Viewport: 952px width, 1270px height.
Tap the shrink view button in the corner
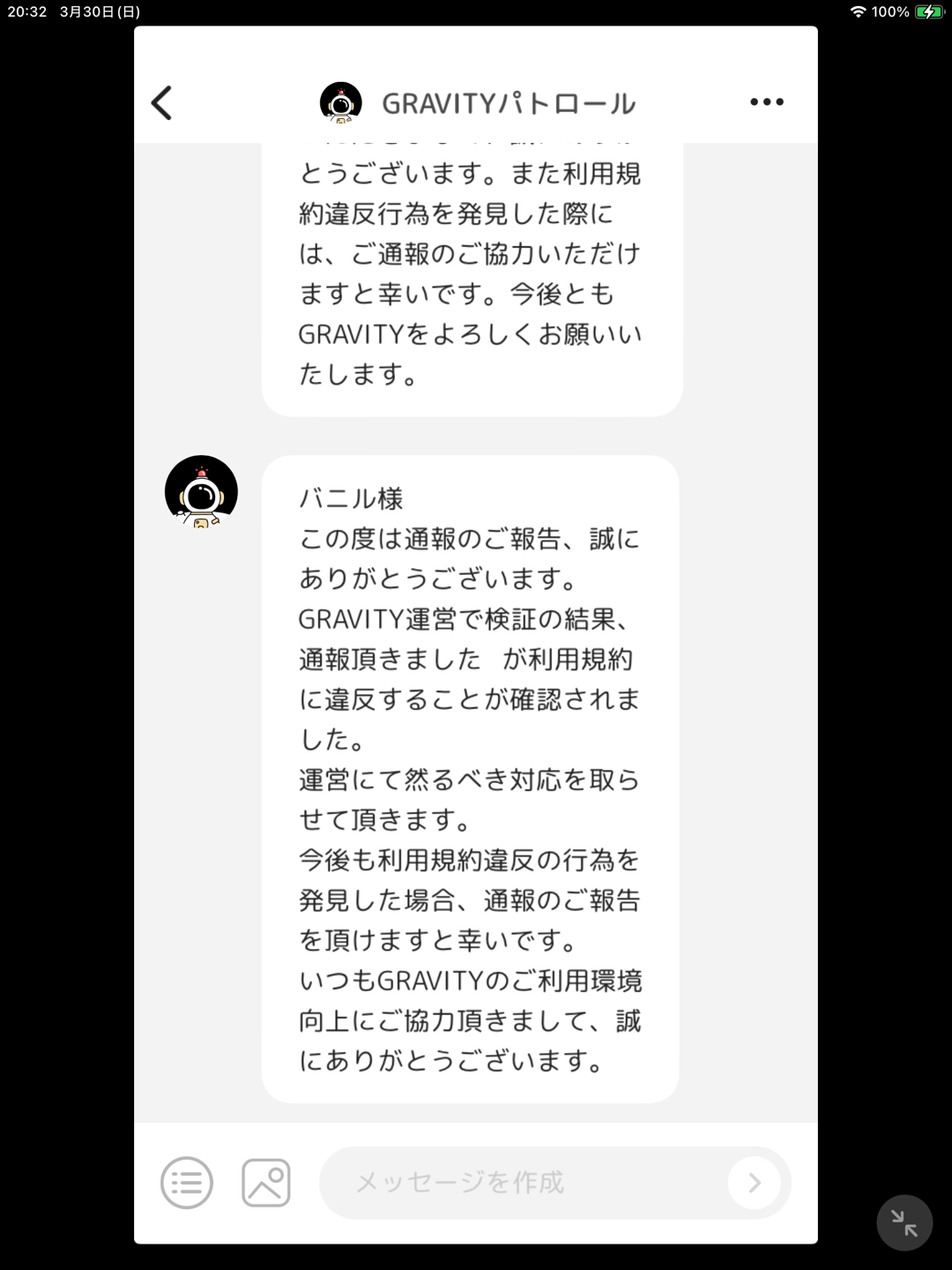tap(904, 1222)
